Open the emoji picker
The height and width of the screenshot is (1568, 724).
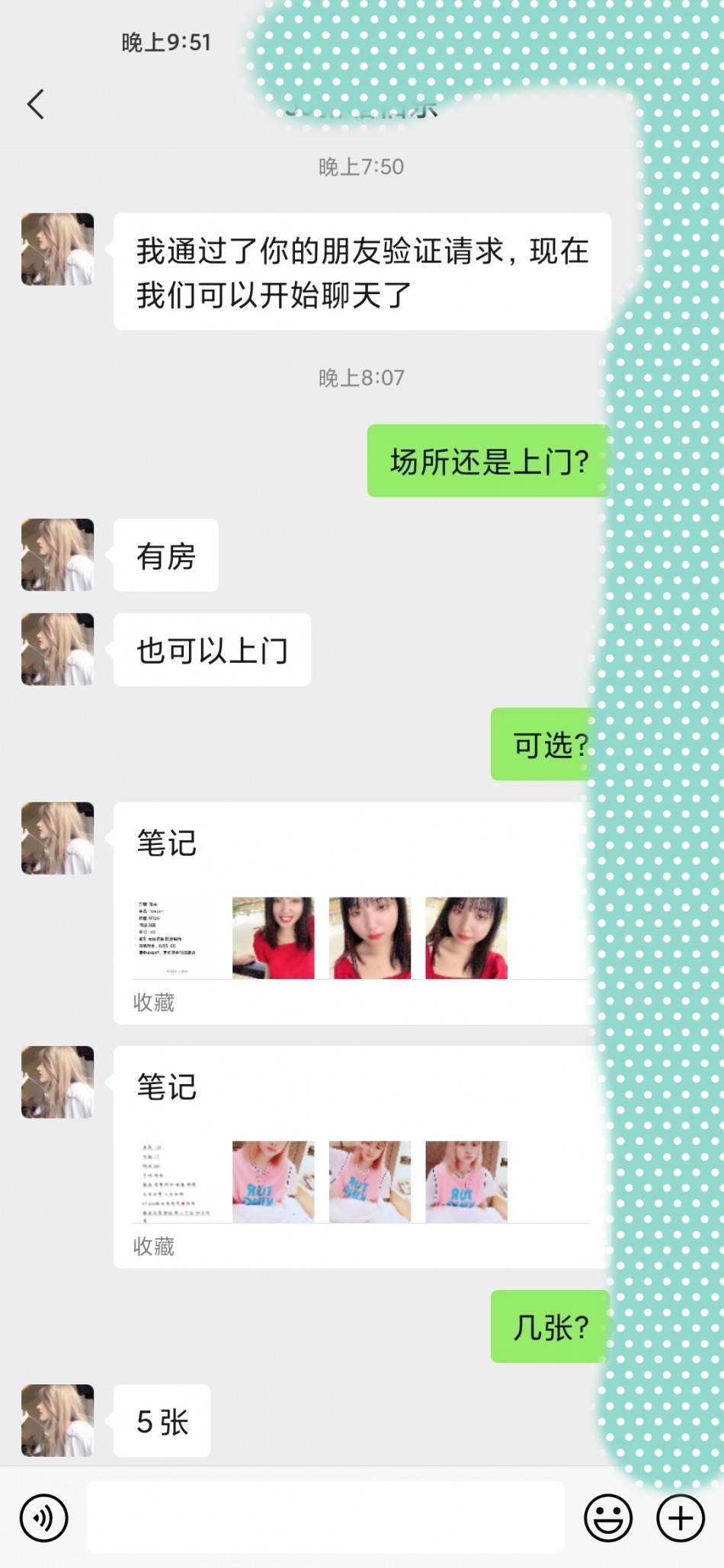(x=607, y=1518)
